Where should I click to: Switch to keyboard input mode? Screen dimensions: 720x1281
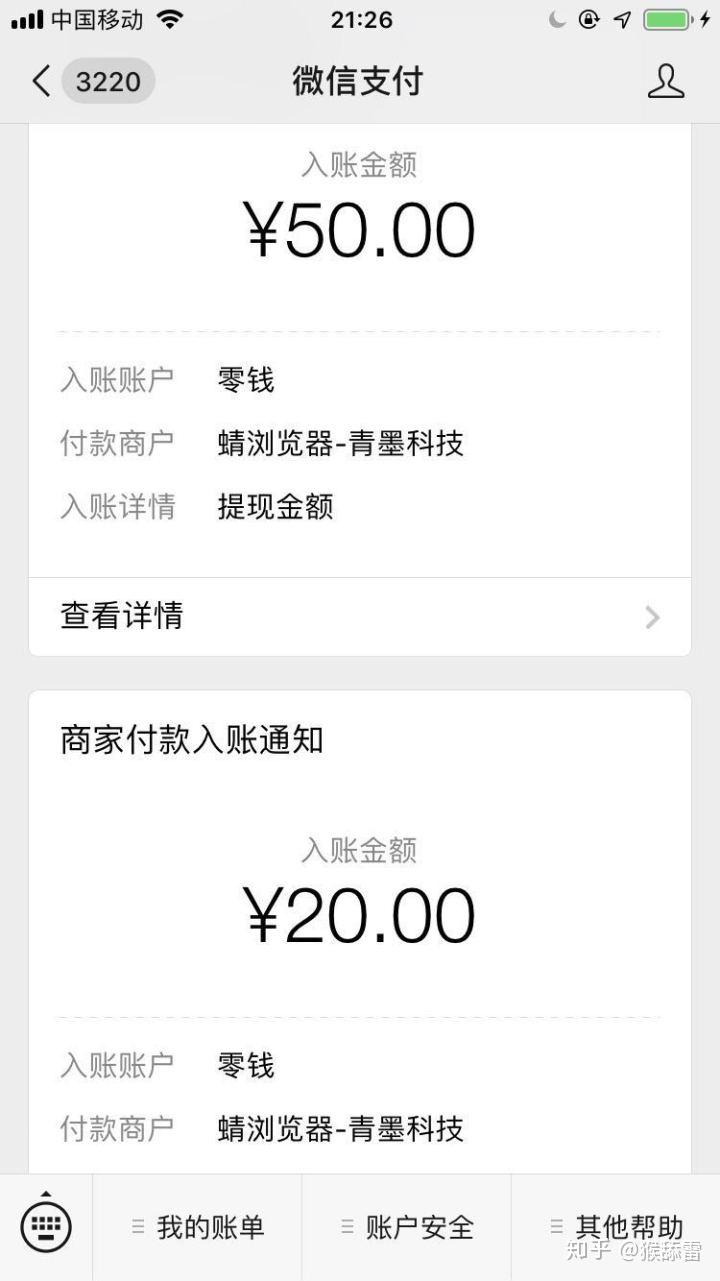pyautogui.click(x=46, y=1226)
